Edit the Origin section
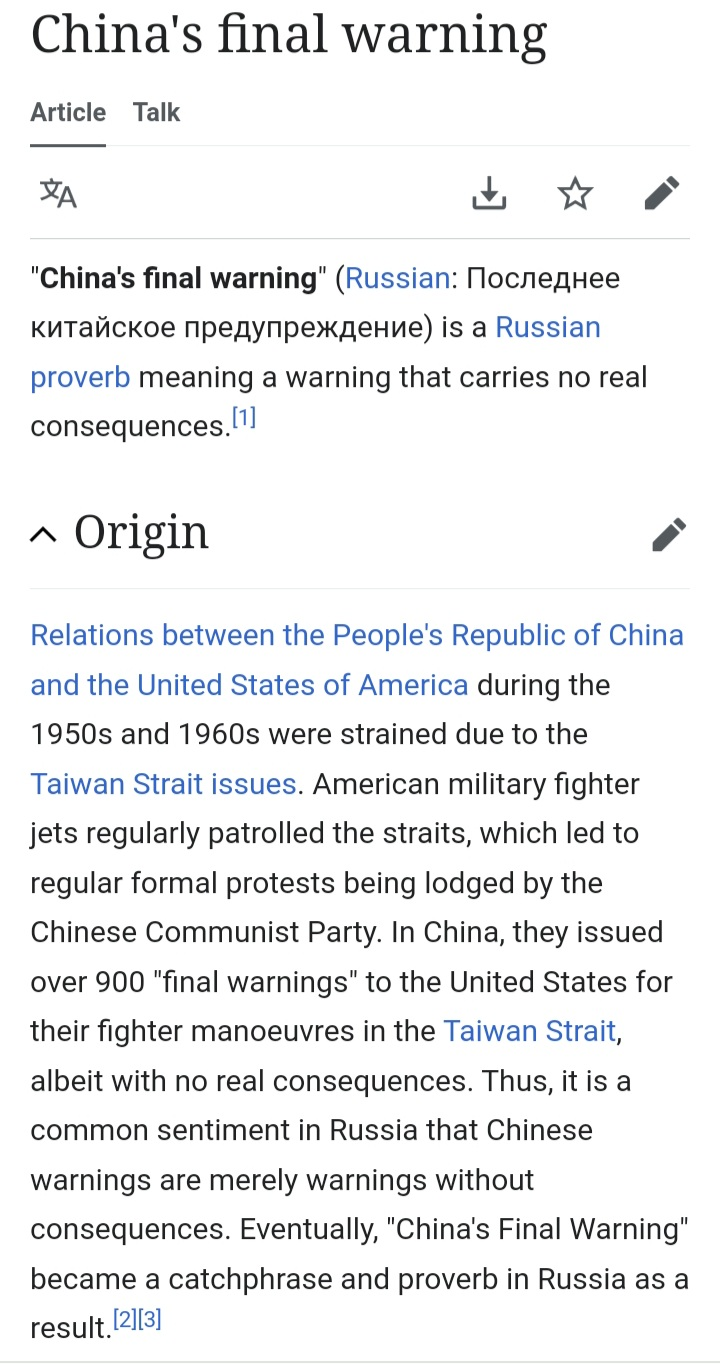Viewport: 720px width, 1371px height. [669, 534]
